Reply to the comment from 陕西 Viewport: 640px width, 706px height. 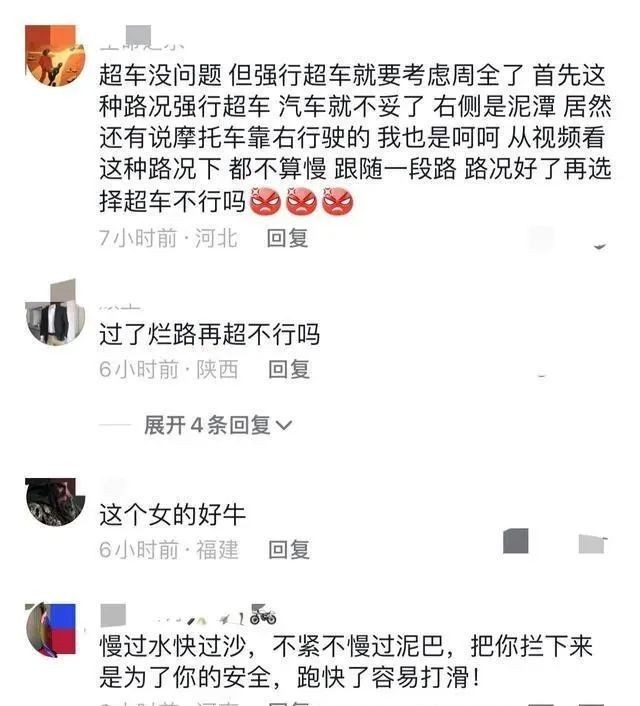click(289, 369)
